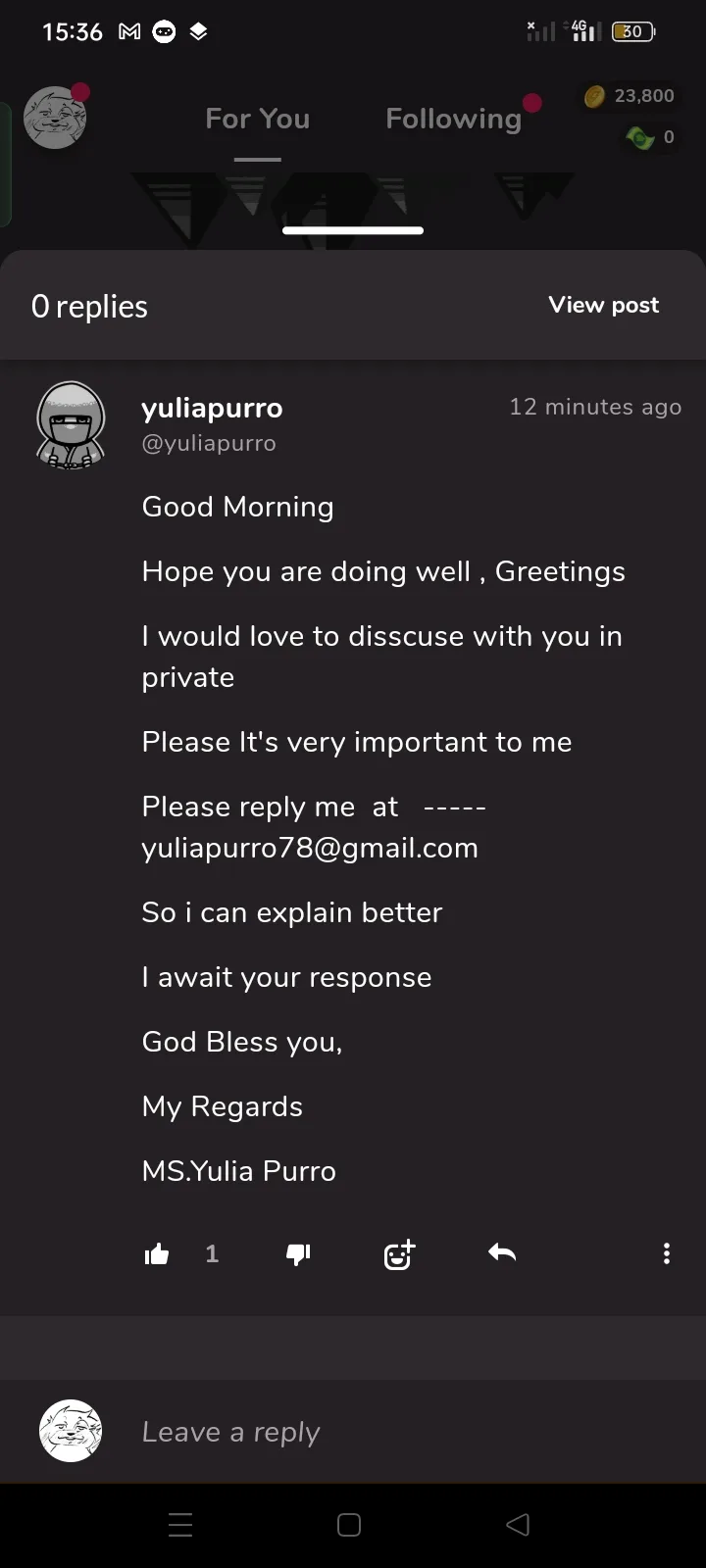
Task: Go back using the system back button
Action: pyautogui.click(x=518, y=1525)
